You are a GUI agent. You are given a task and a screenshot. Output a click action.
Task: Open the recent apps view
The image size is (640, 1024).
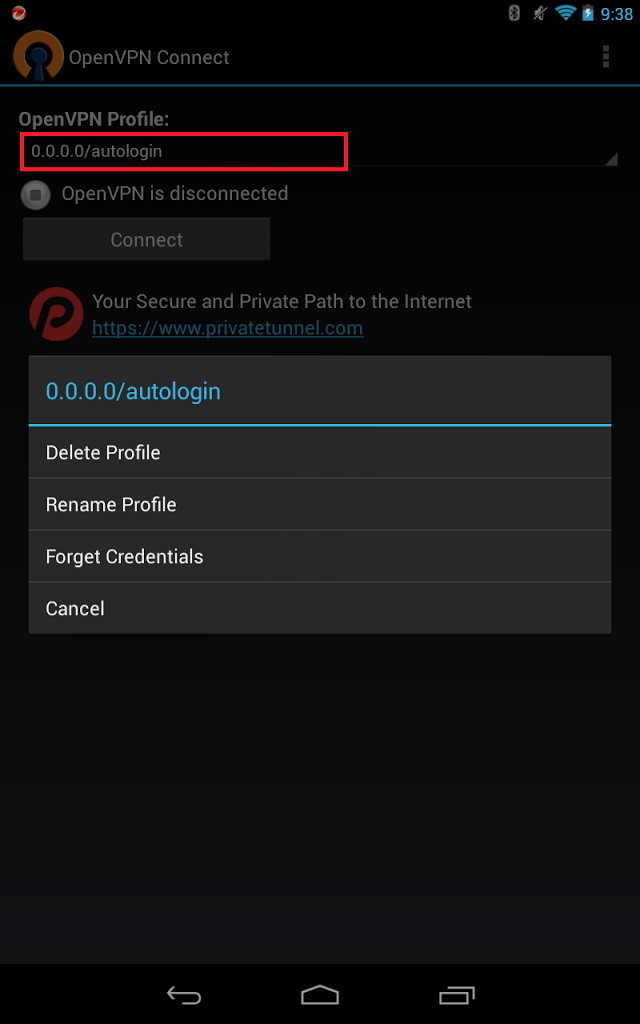456,995
